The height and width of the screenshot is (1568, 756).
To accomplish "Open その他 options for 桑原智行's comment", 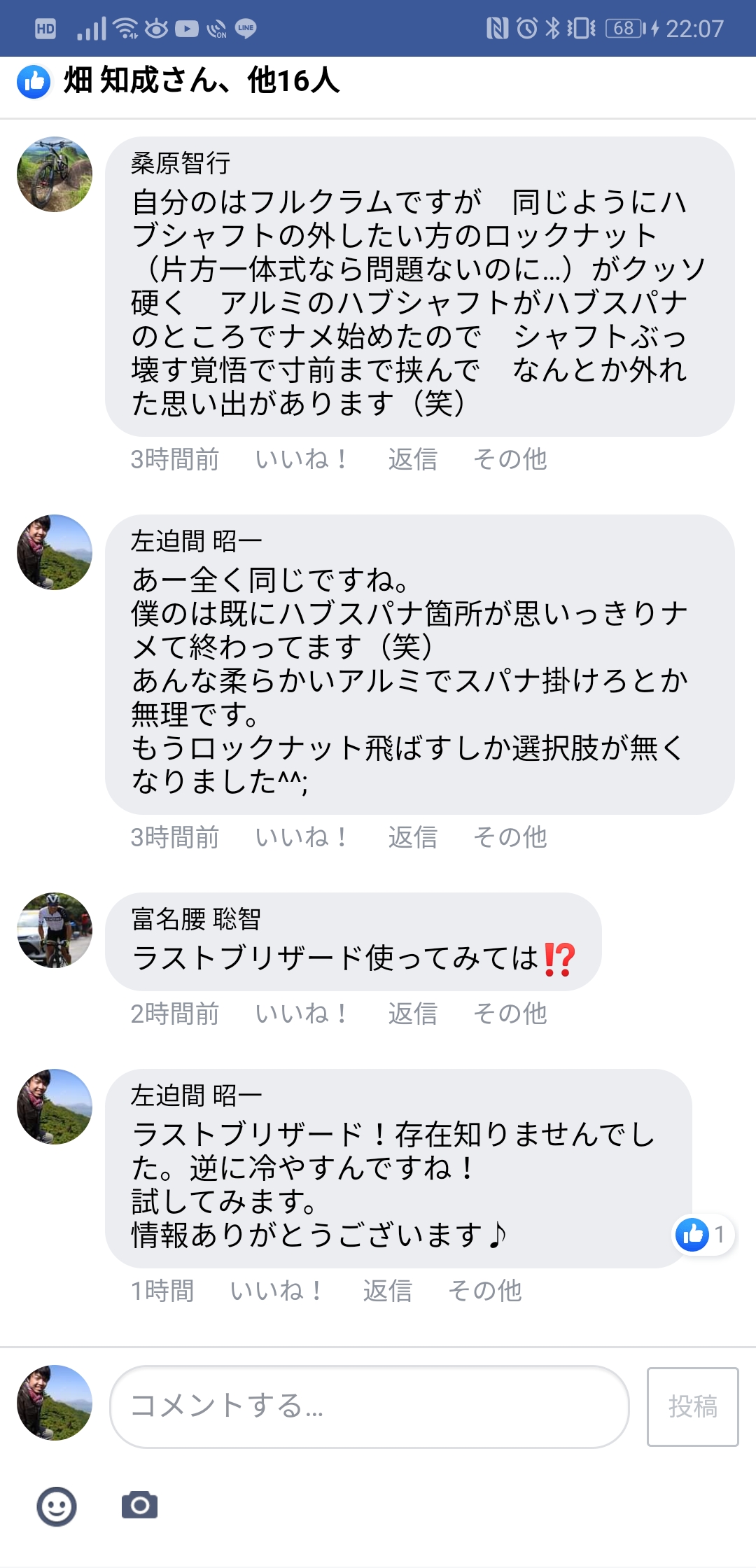I will pos(510,459).
